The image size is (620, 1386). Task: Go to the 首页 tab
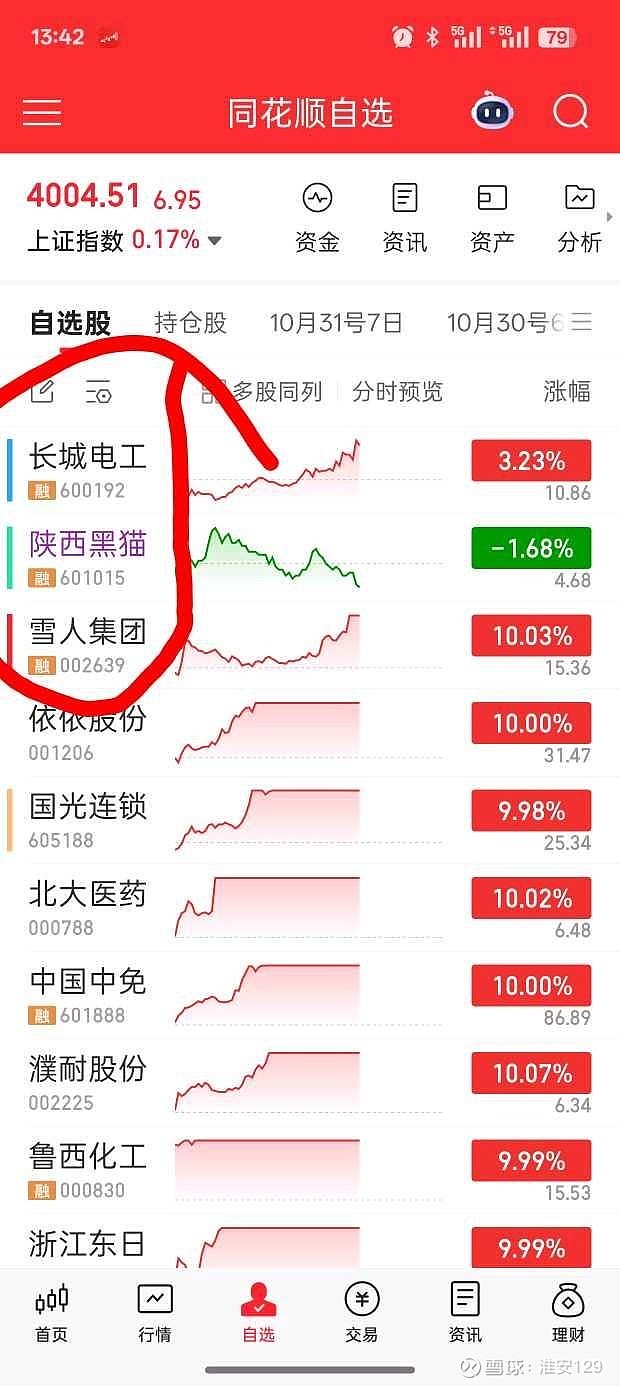tap(52, 1313)
